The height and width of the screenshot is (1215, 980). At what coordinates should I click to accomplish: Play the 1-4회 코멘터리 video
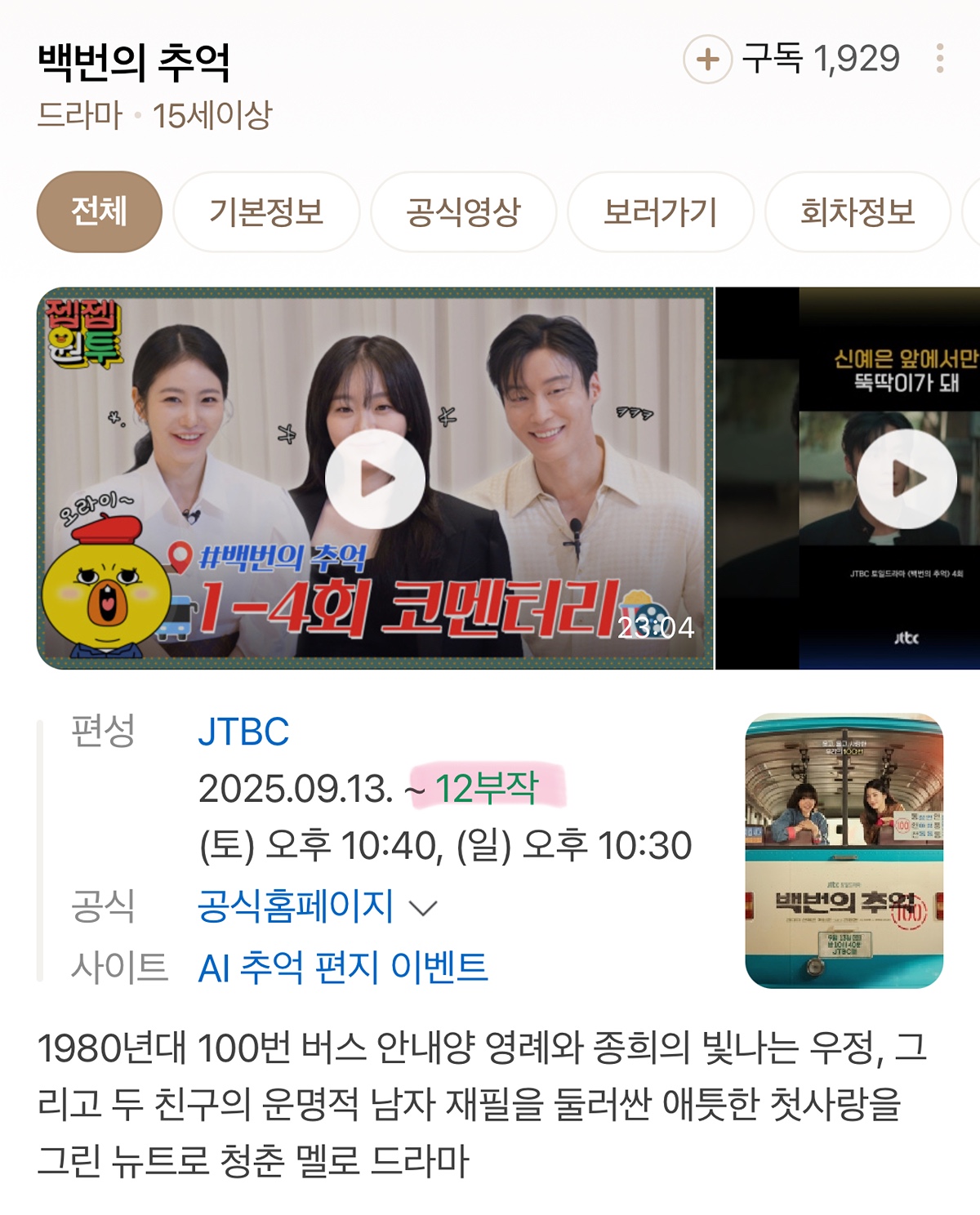point(375,478)
